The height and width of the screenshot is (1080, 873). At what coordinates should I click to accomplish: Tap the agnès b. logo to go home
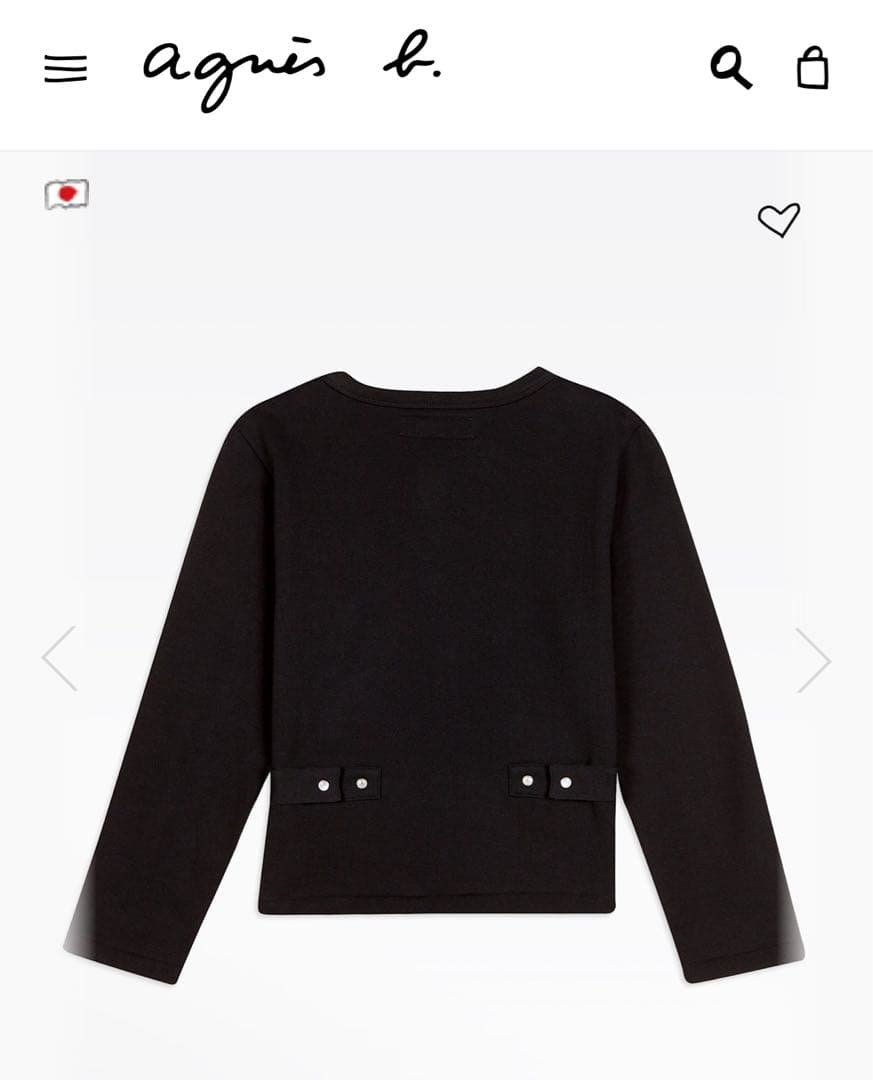pyautogui.click(x=290, y=70)
